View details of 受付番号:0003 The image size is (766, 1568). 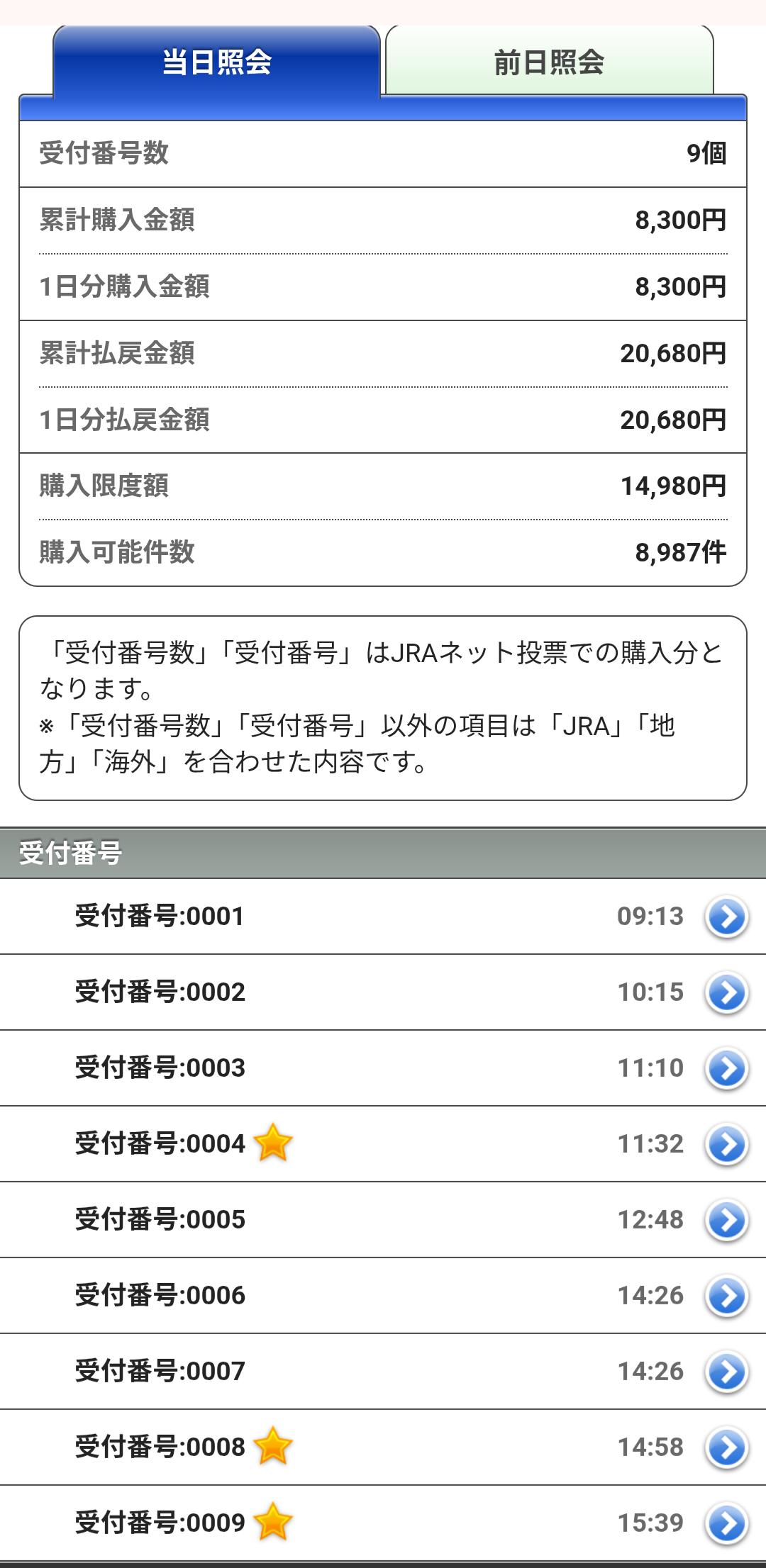pyautogui.click(x=383, y=1068)
